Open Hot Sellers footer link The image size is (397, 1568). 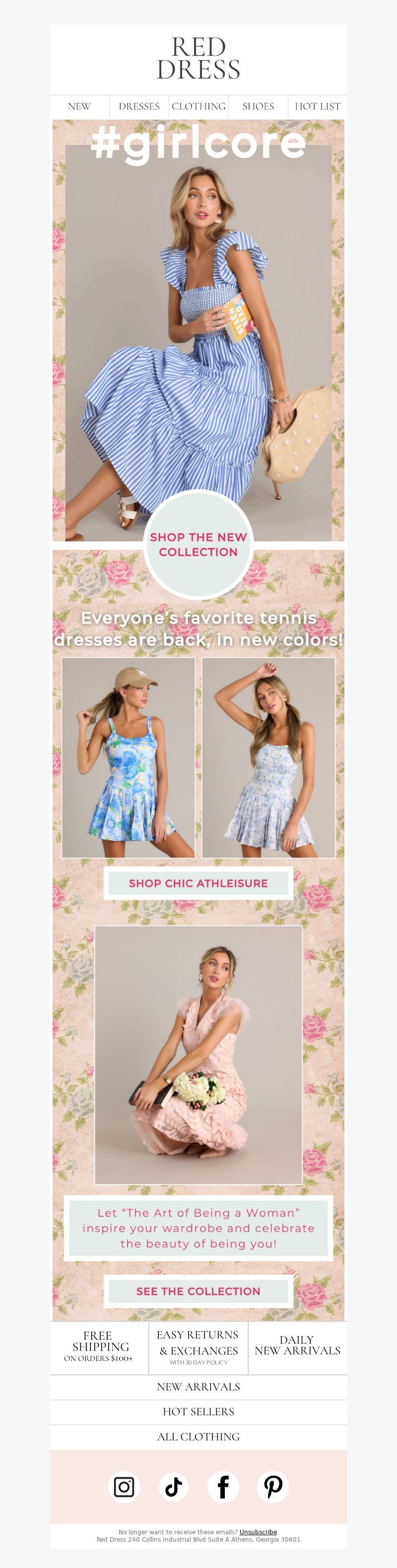pyautogui.click(x=198, y=1412)
